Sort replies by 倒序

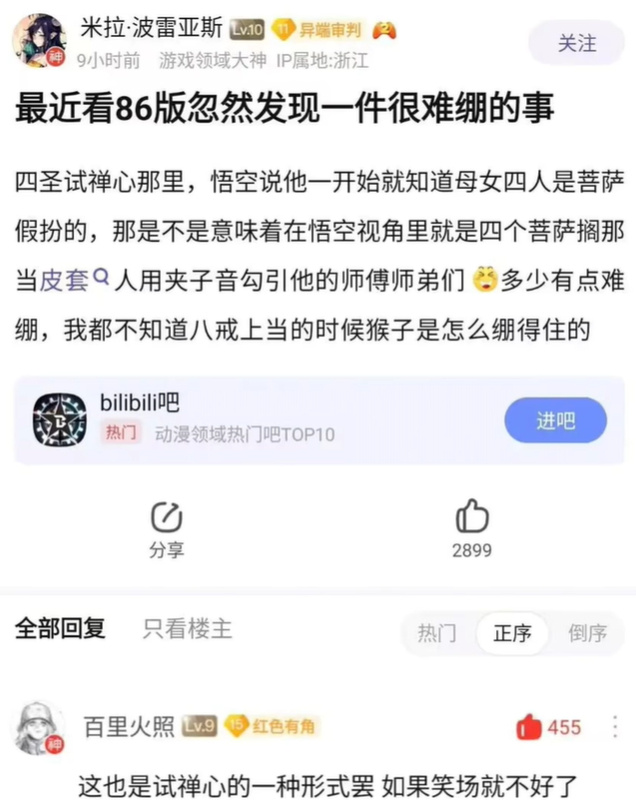pos(587,633)
